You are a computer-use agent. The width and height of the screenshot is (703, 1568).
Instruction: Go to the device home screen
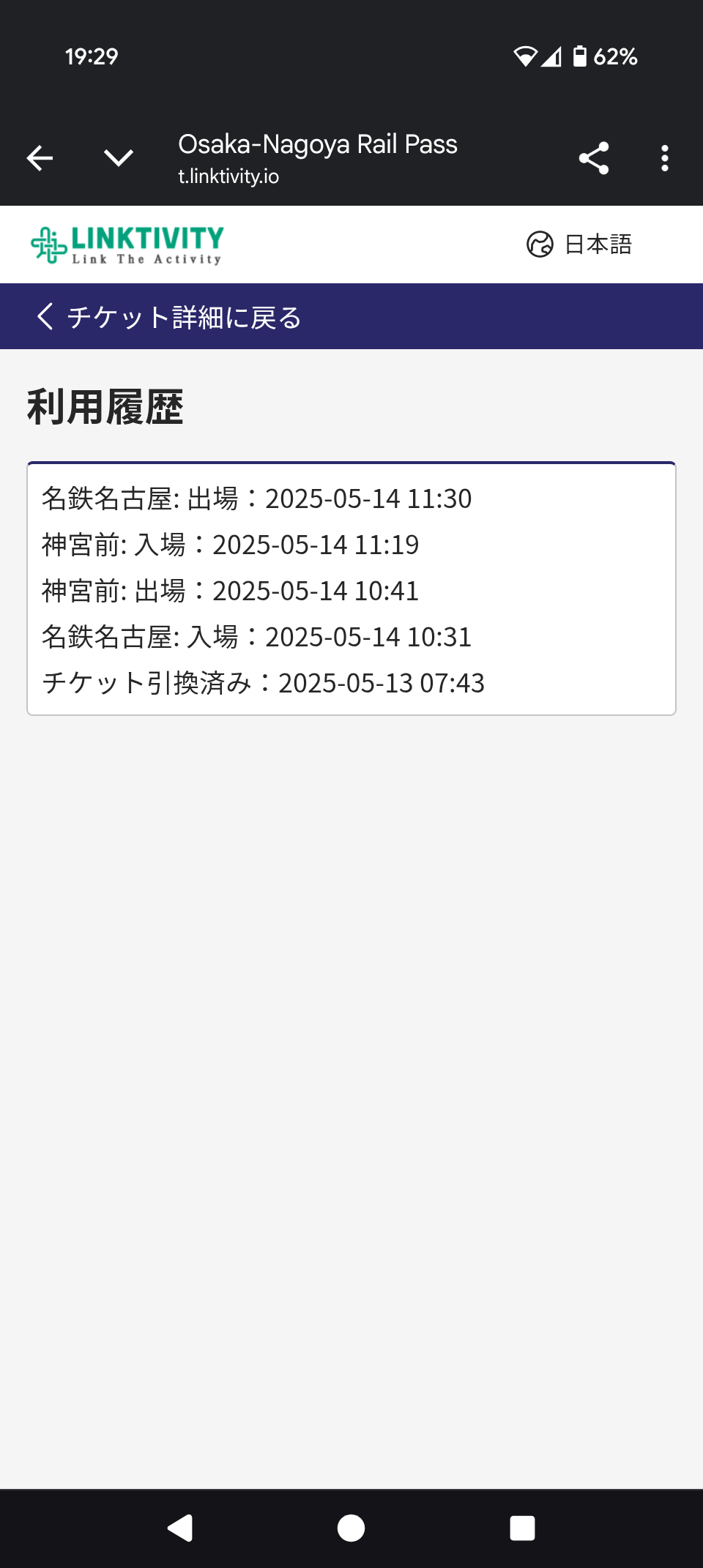click(x=351, y=1528)
